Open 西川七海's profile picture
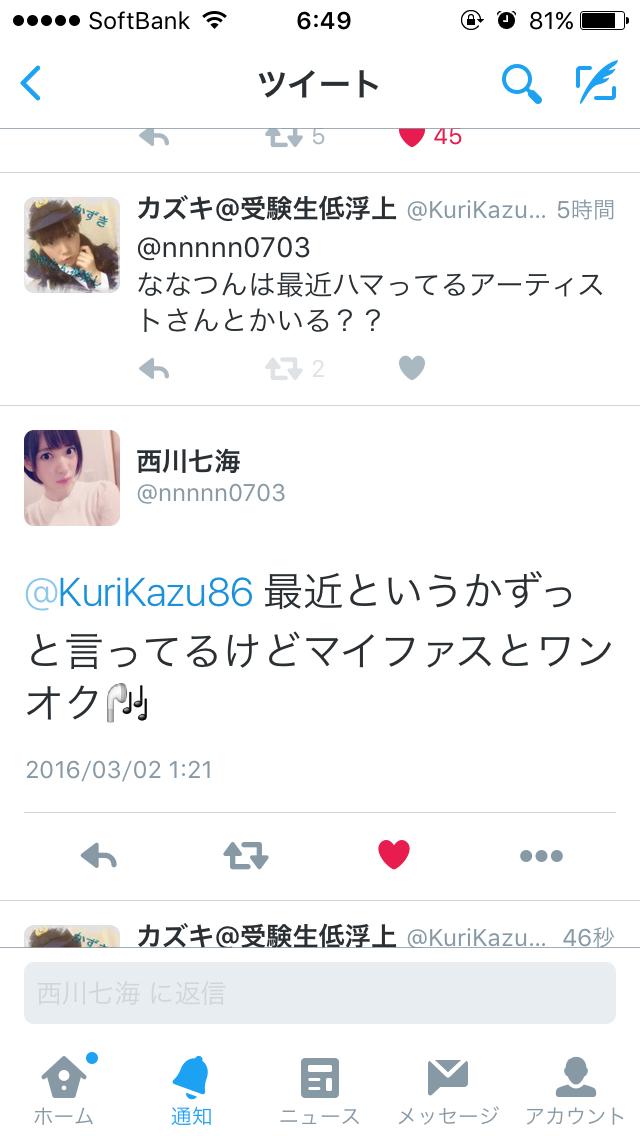This screenshot has width=640, height=1136. pos(72,478)
